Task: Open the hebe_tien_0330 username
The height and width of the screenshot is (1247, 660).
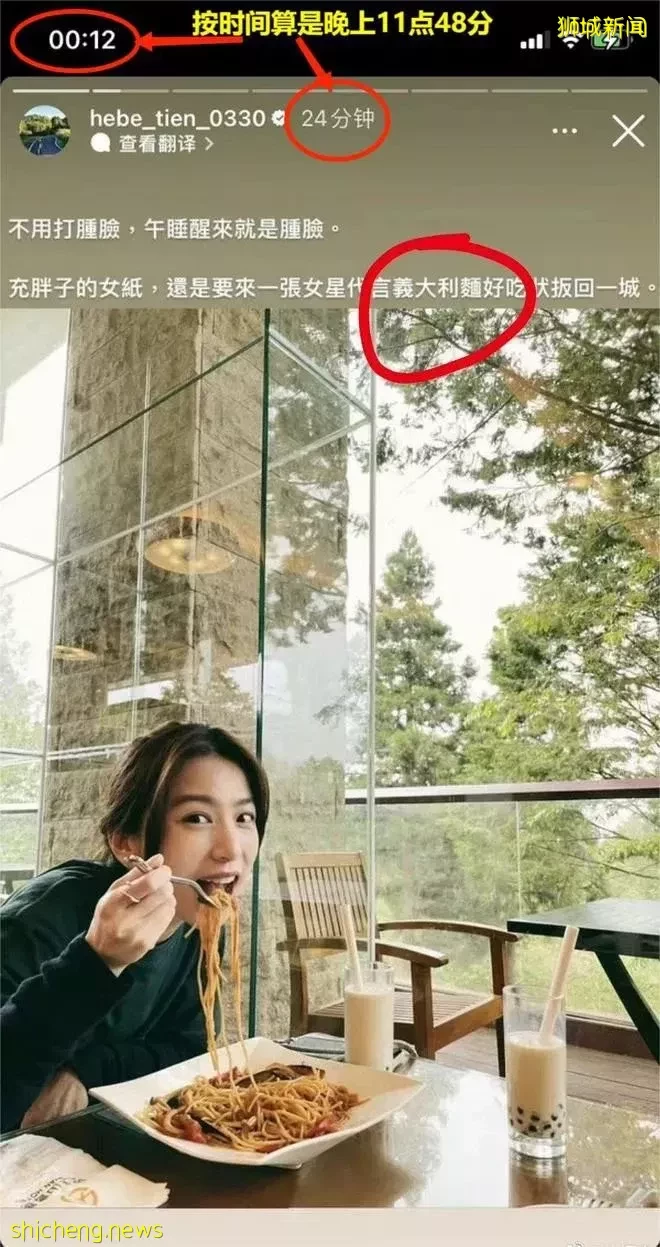Action: (x=175, y=118)
